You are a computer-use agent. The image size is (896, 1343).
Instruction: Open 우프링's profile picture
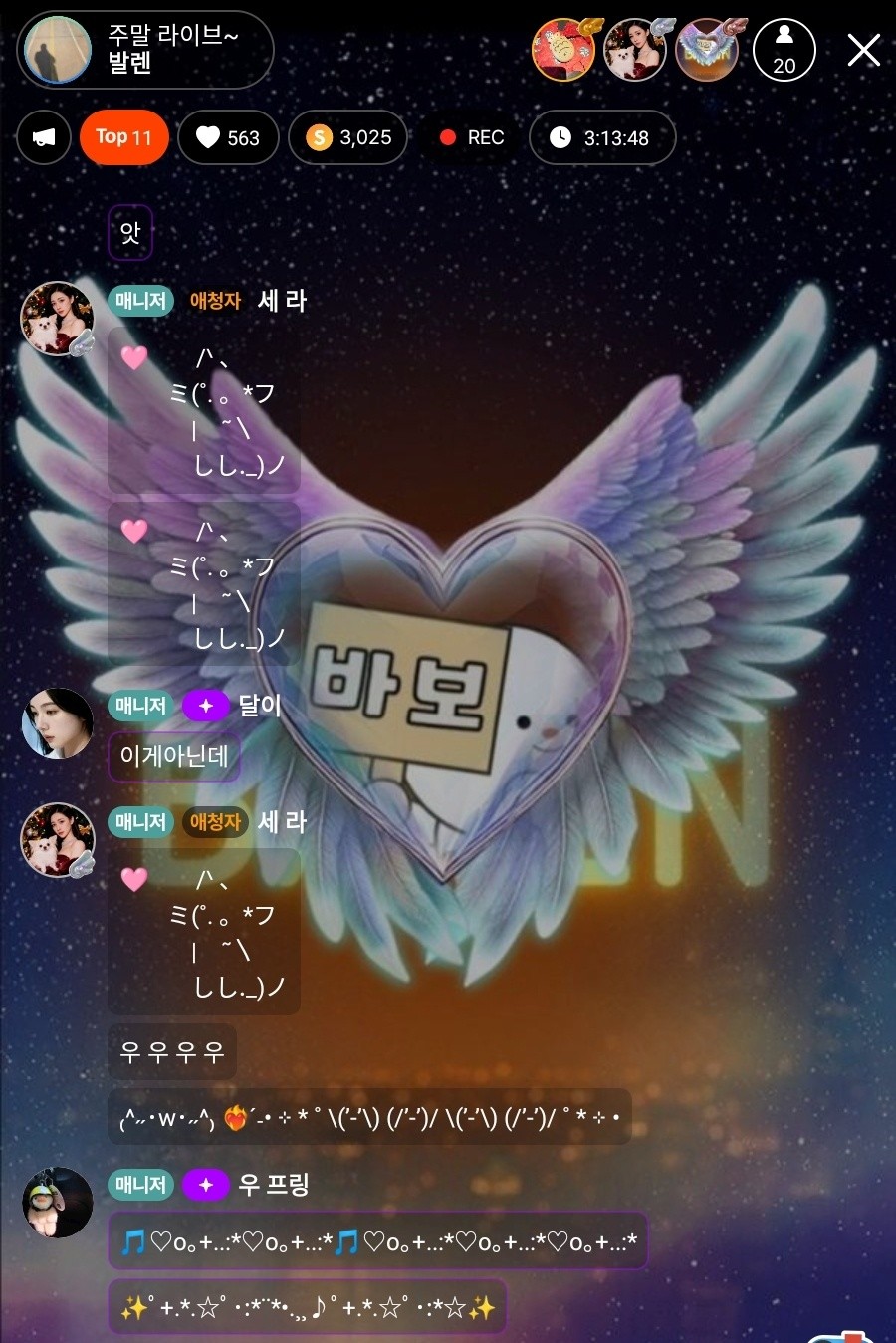[58, 1202]
